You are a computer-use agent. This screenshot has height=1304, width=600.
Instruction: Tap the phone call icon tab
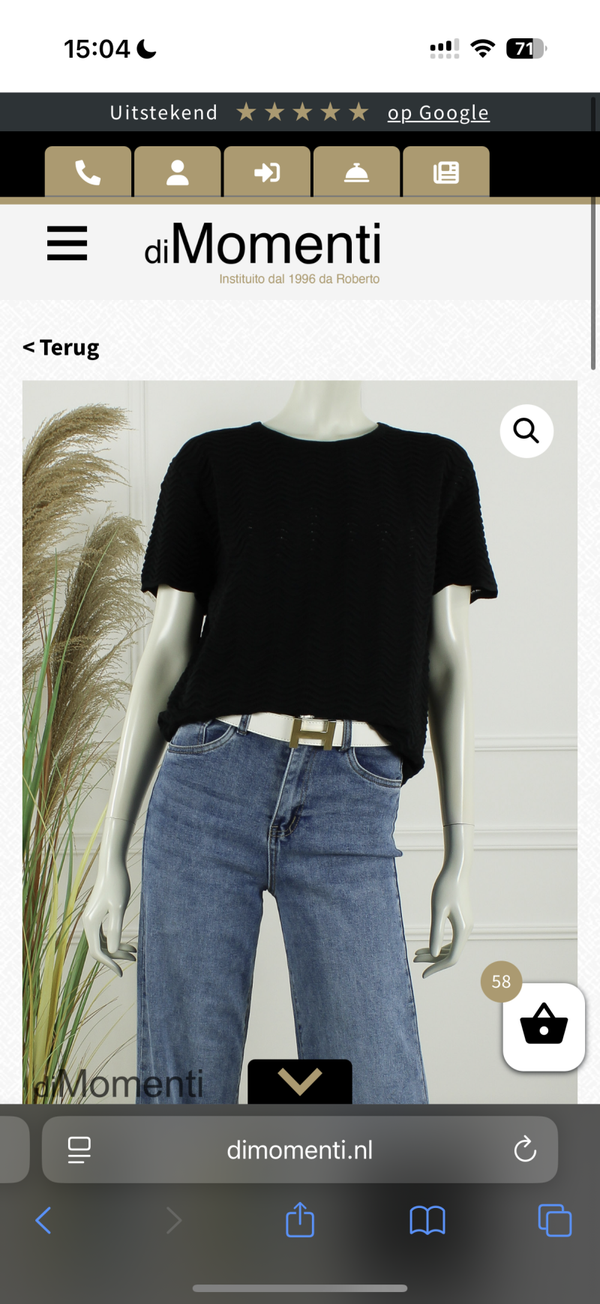coord(88,172)
